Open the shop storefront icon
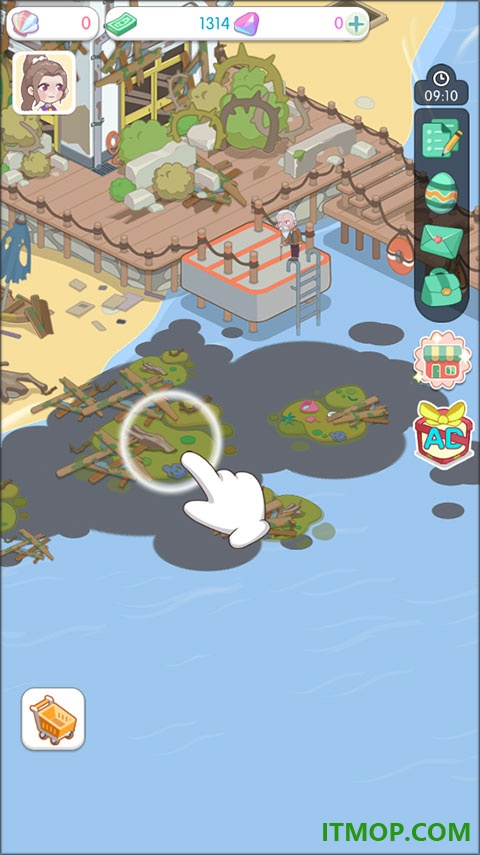This screenshot has height=855, width=480. 442,359
